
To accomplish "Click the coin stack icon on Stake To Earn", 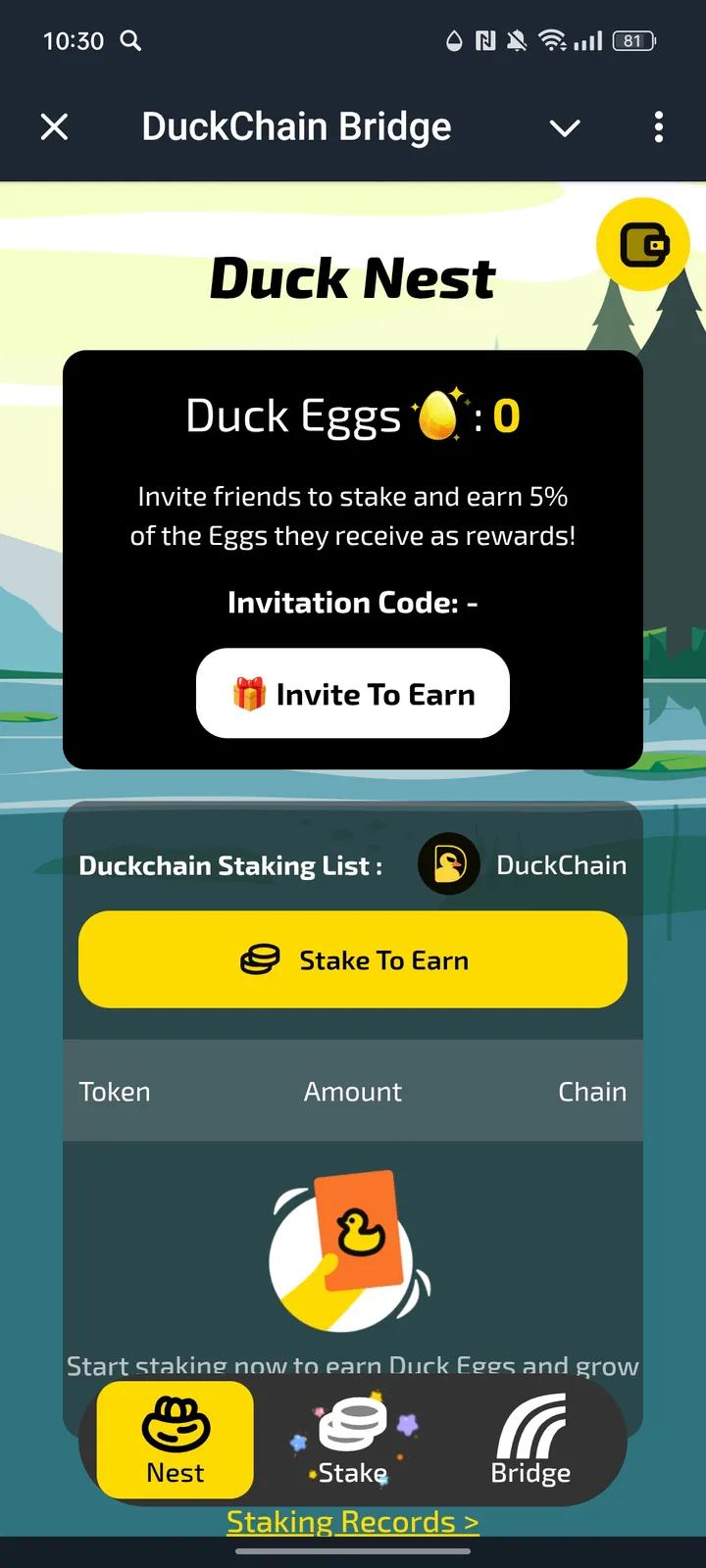I will point(260,959).
